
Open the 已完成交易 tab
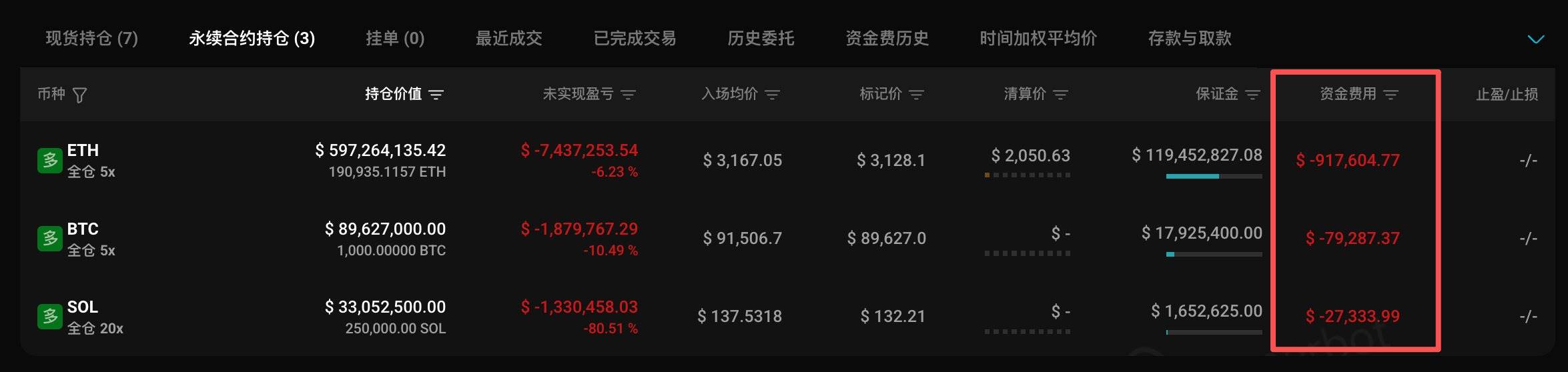tap(635, 39)
